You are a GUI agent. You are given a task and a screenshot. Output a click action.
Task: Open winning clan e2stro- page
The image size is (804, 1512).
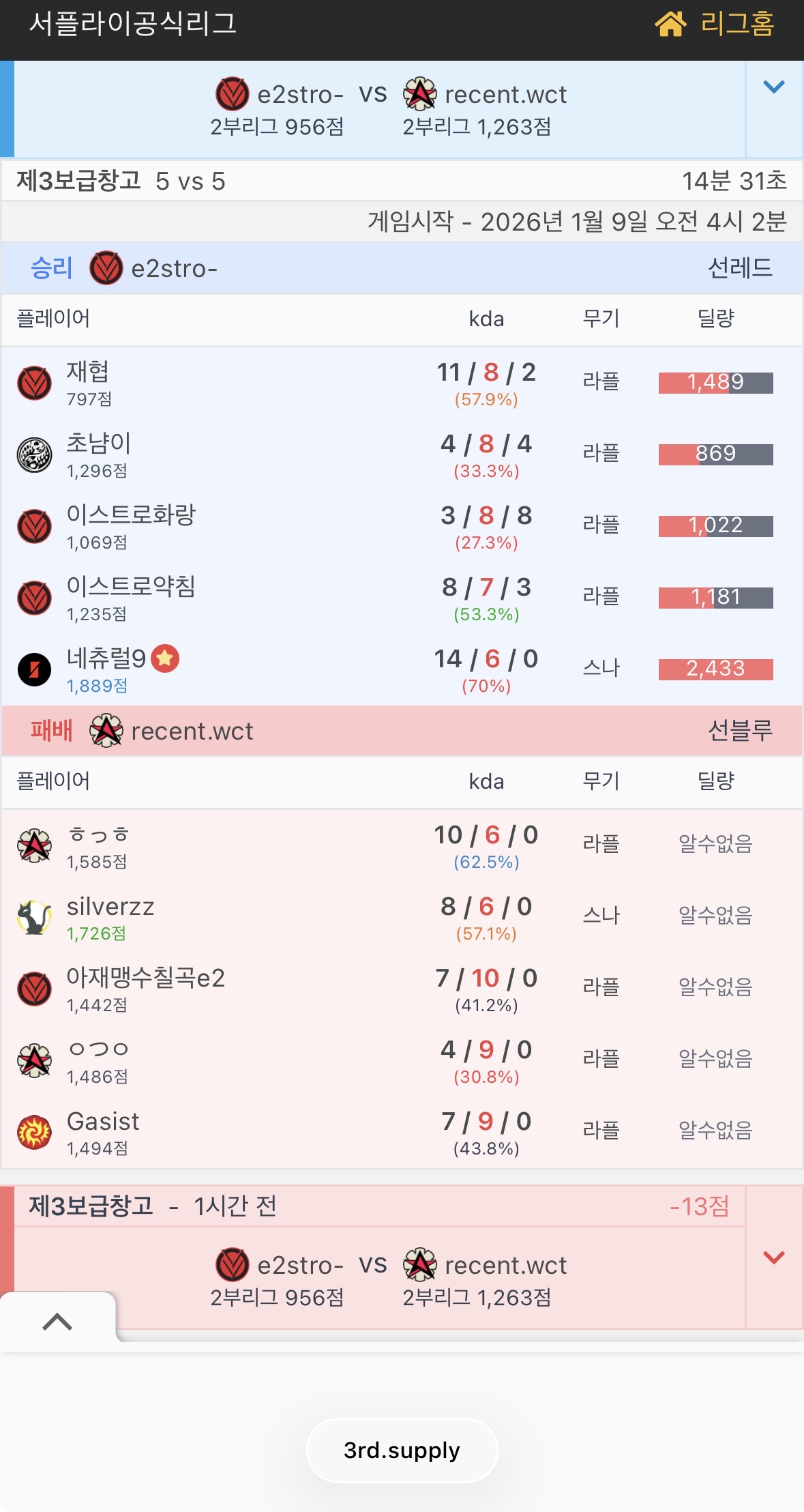point(174,269)
